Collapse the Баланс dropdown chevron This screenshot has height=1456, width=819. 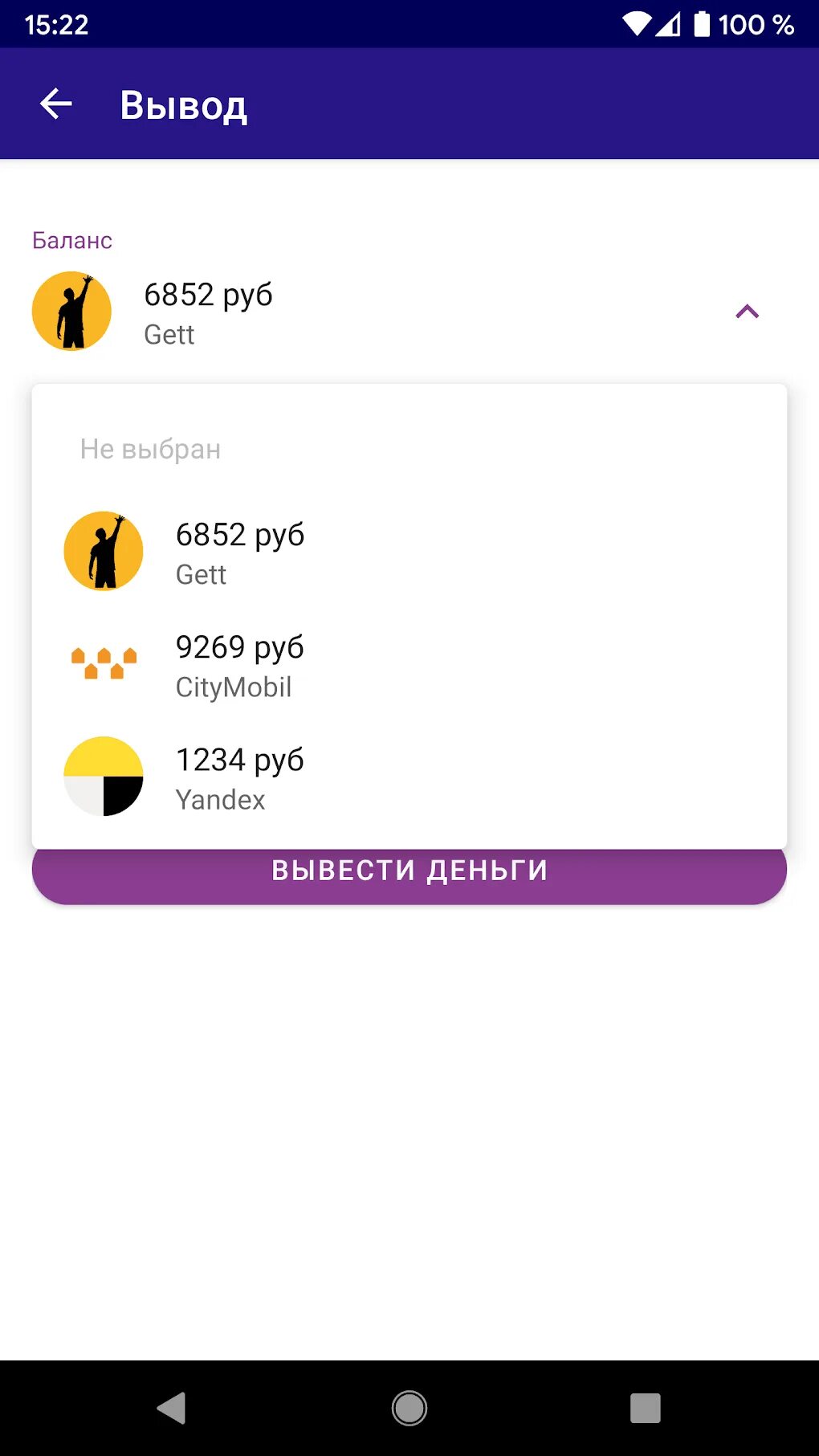click(x=747, y=312)
